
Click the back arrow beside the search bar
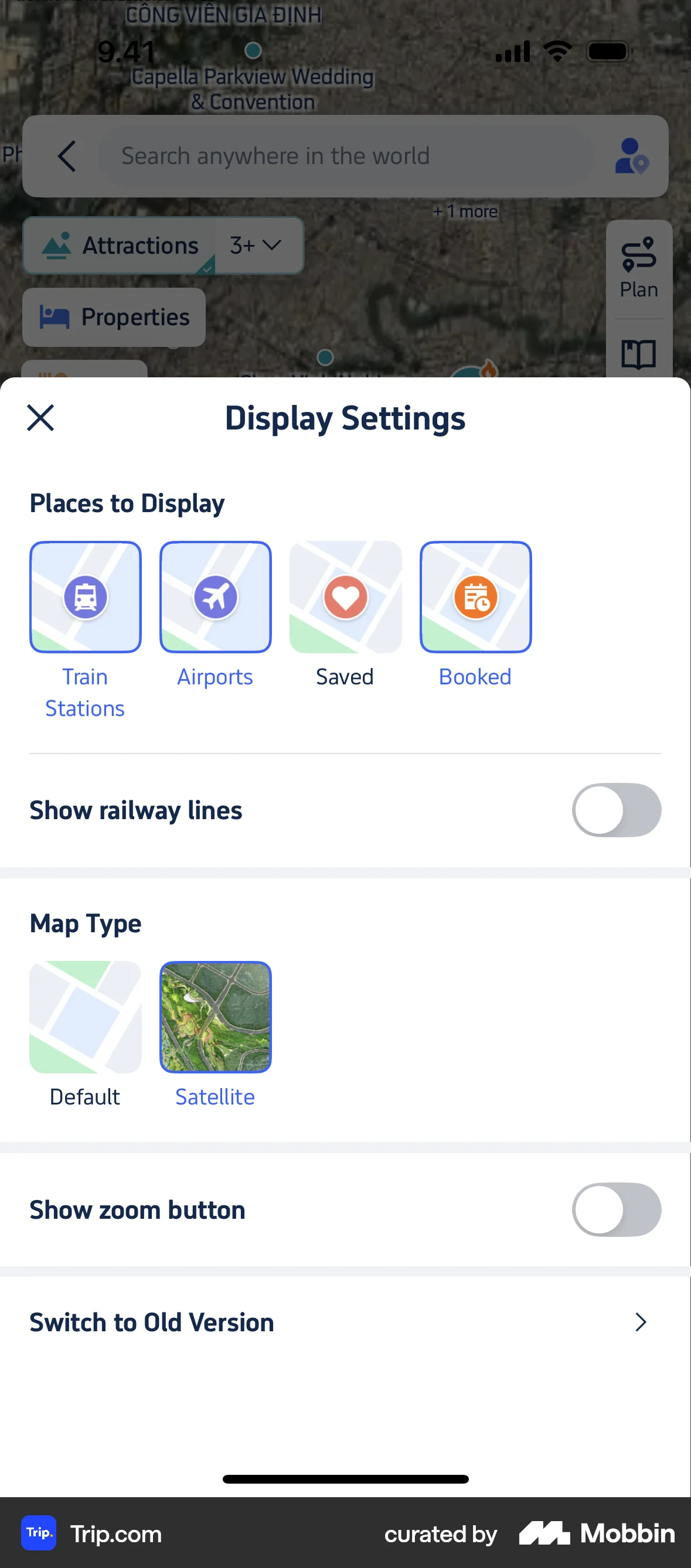pos(67,156)
